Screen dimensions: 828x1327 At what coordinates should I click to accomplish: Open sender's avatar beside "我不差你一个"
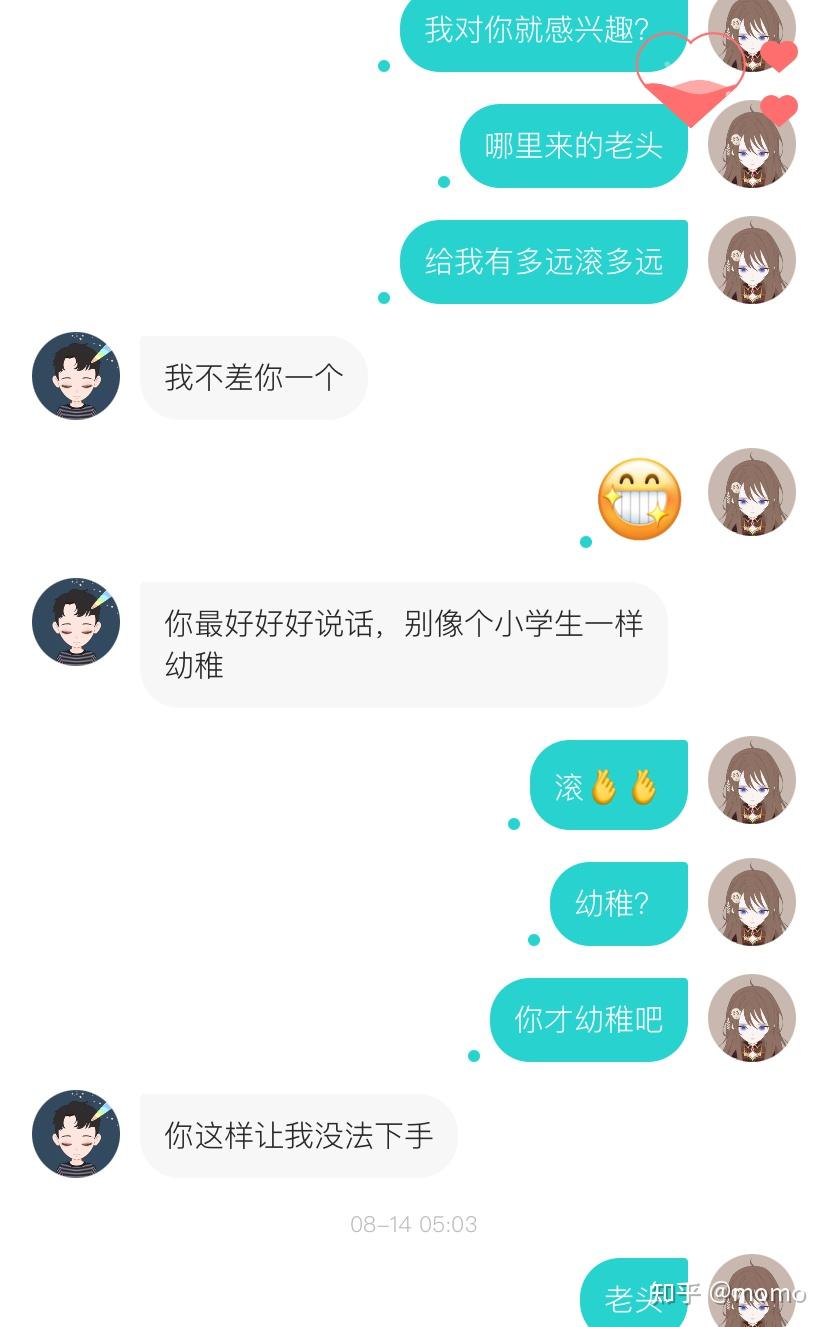[x=76, y=376]
